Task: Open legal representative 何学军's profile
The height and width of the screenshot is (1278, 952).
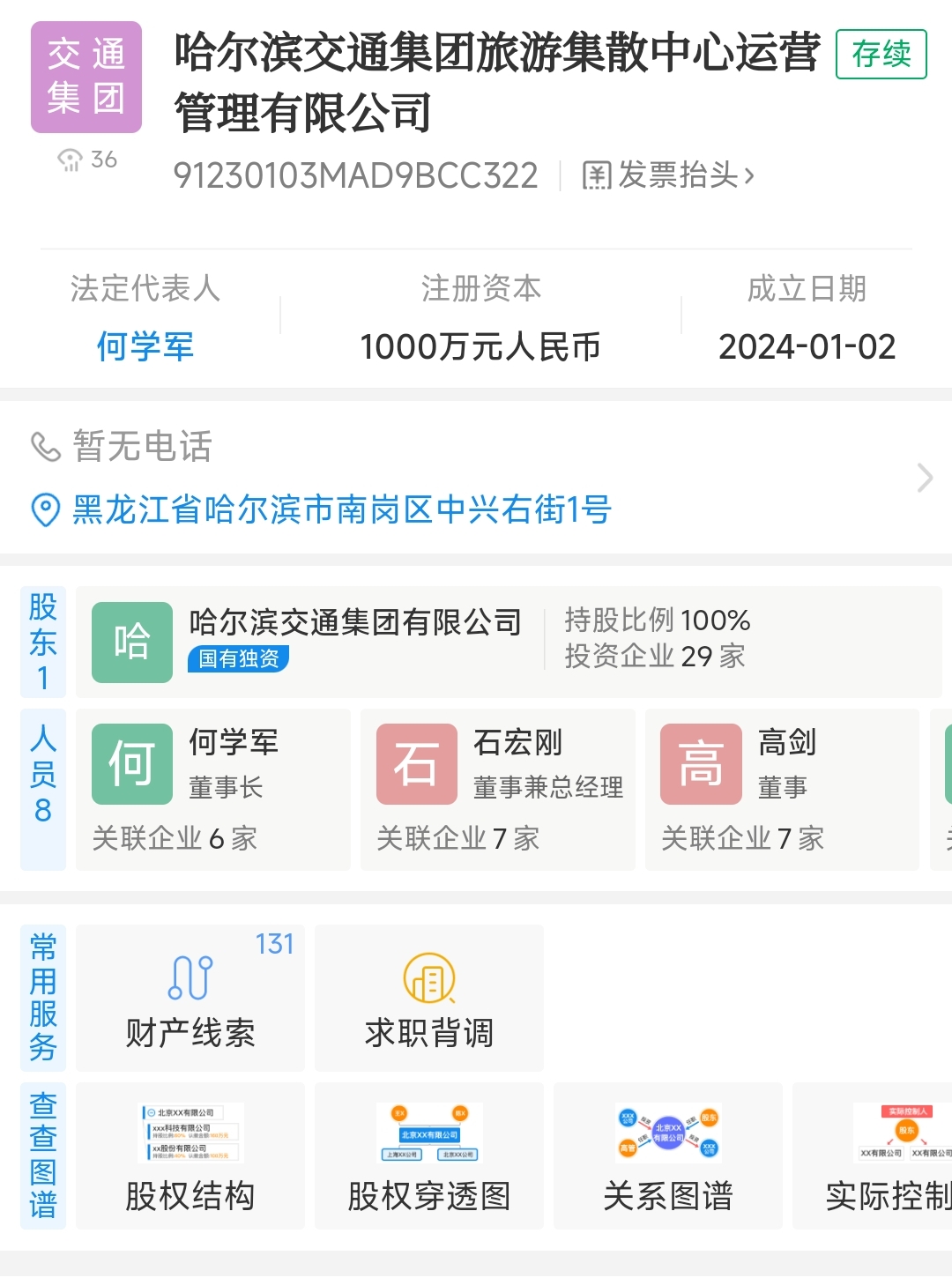Action: pos(145,346)
